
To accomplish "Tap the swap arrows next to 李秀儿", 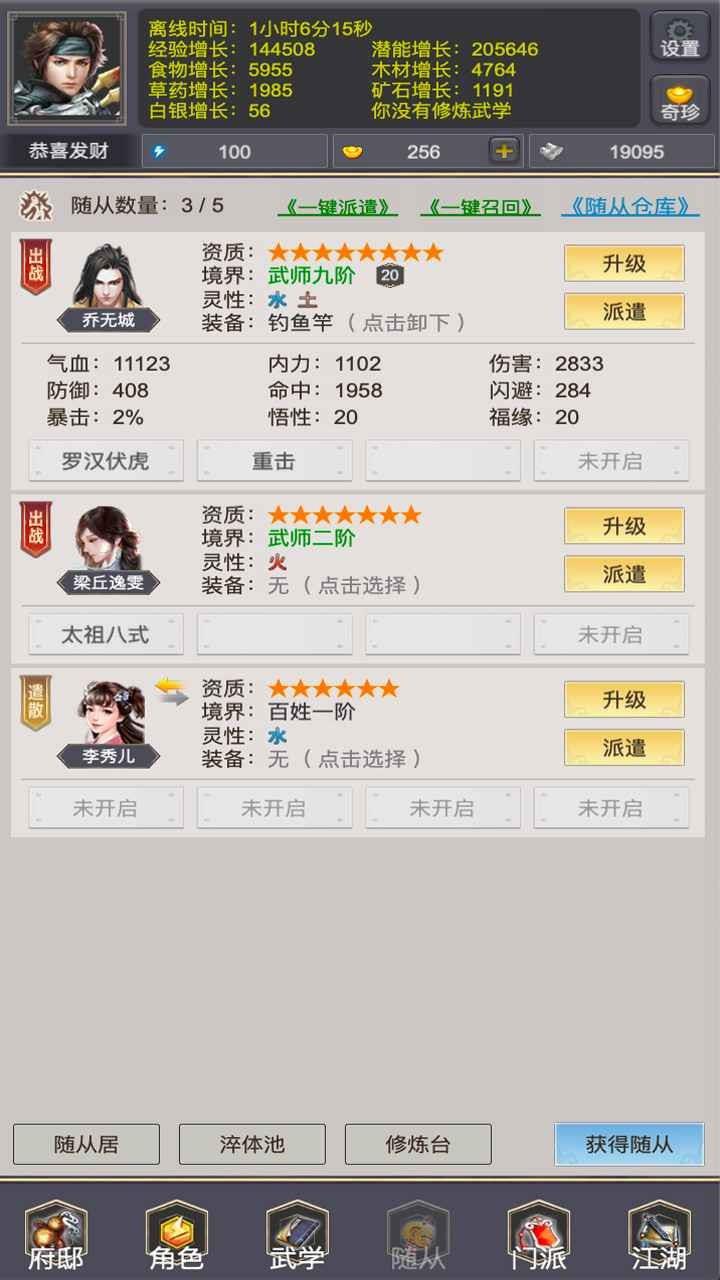I will tap(171, 691).
